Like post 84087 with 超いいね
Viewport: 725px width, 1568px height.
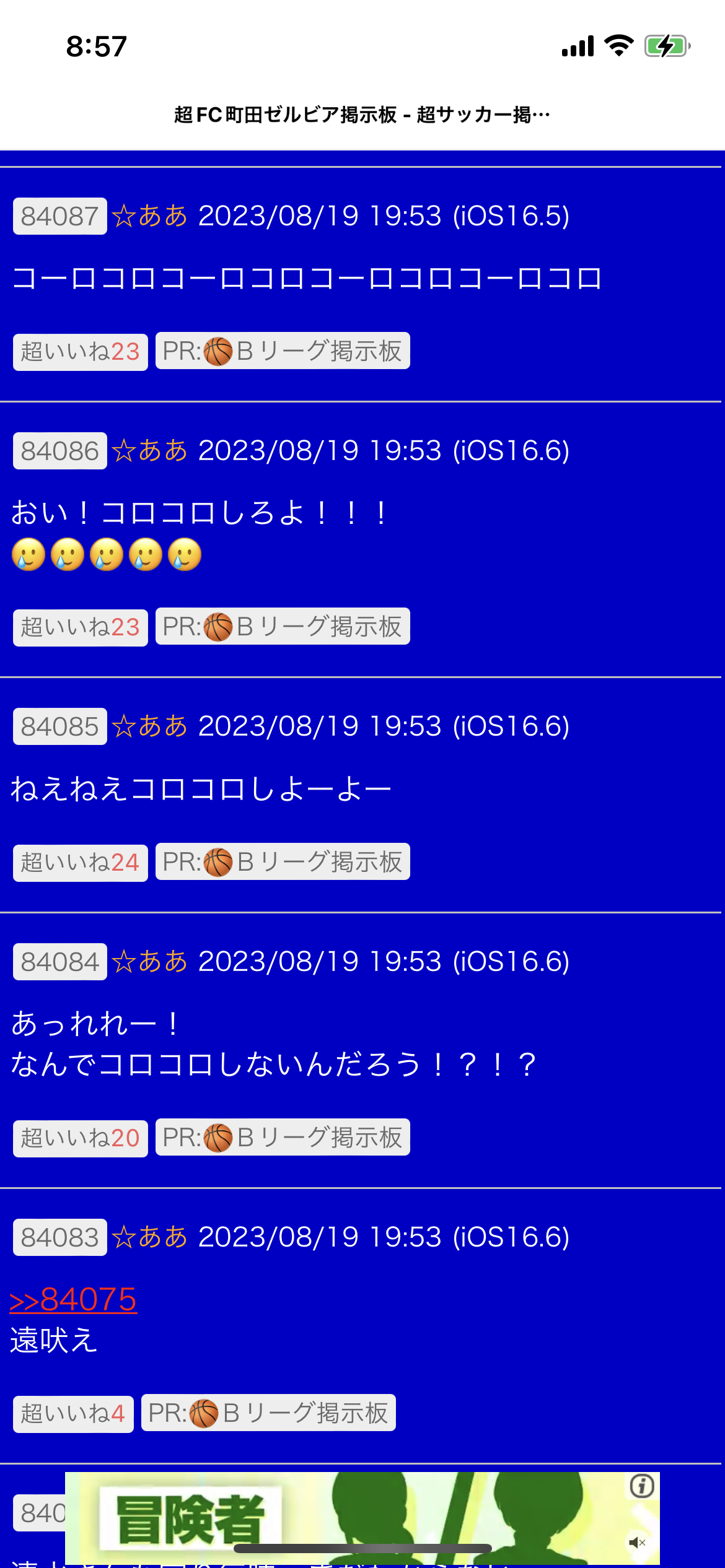point(80,352)
